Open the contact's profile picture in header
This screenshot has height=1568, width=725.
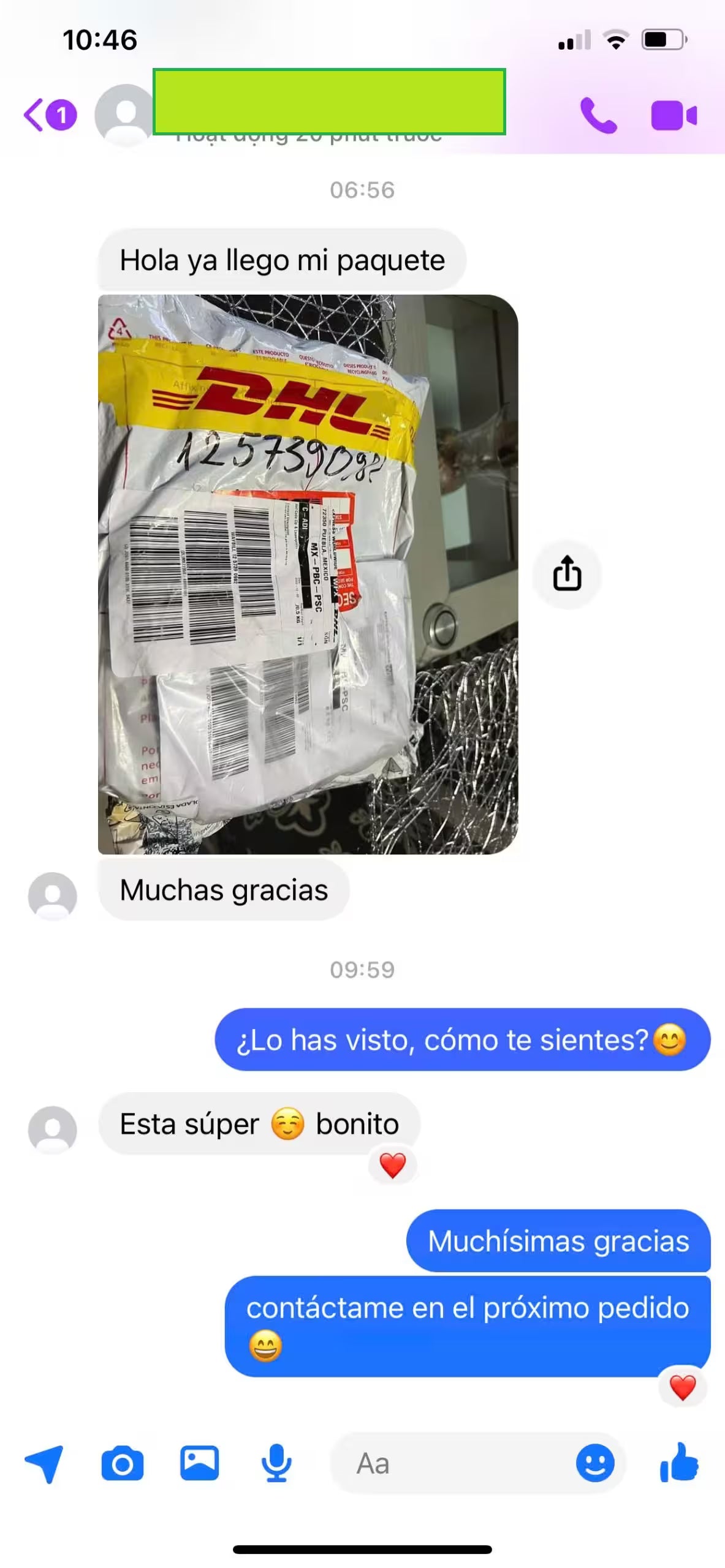point(125,115)
